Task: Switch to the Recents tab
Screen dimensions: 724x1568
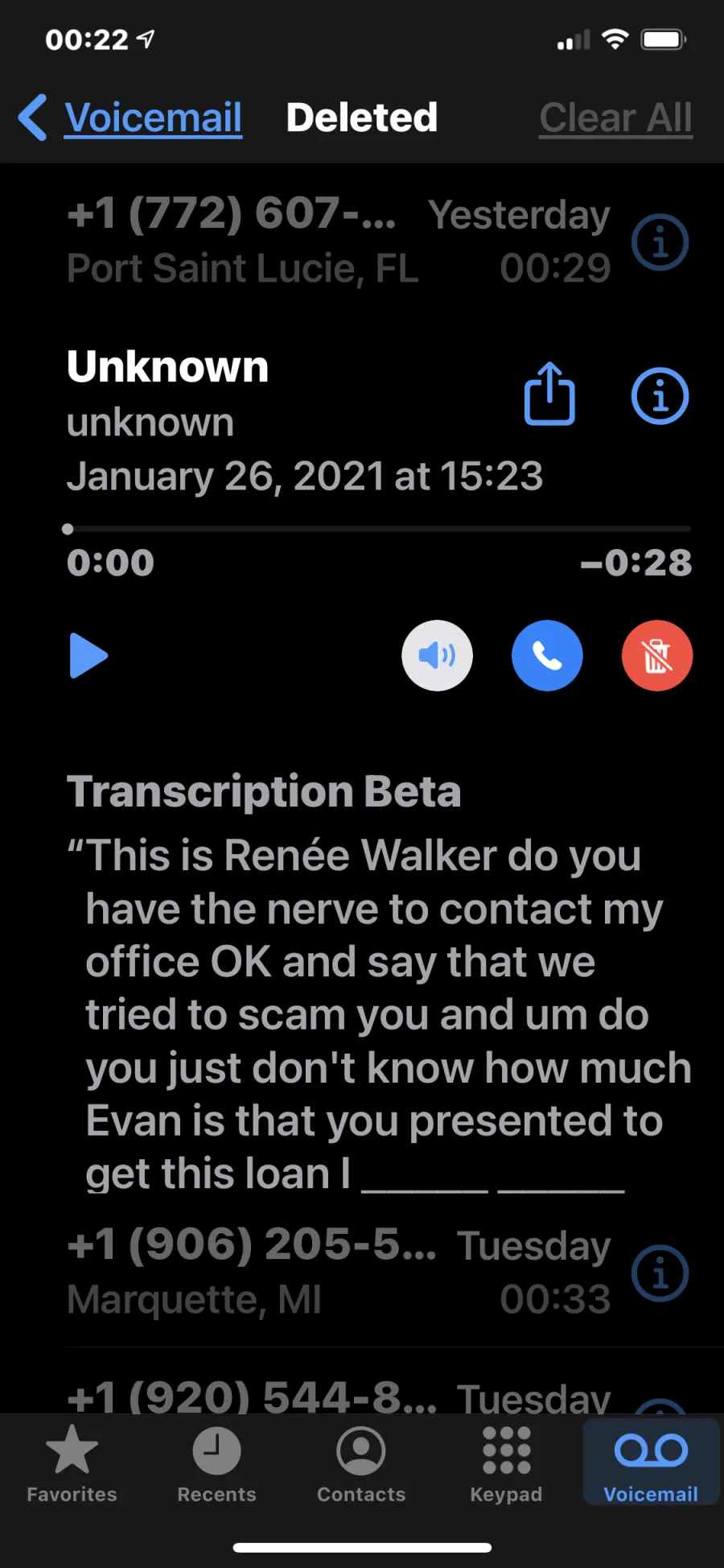Action: click(x=216, y=1463)
